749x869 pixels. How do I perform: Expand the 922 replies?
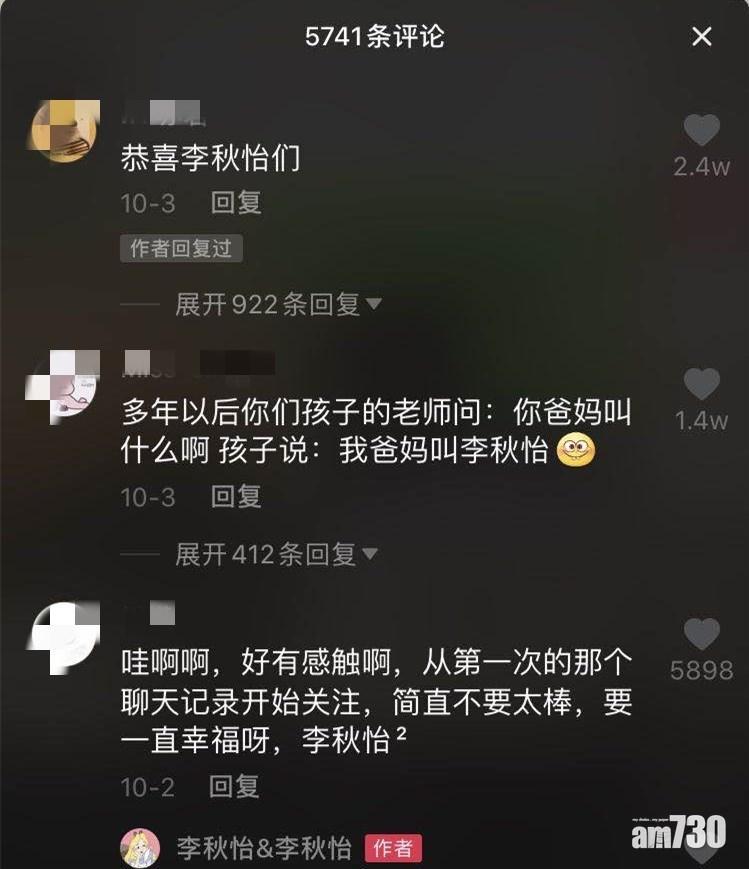tap(278, 304)
